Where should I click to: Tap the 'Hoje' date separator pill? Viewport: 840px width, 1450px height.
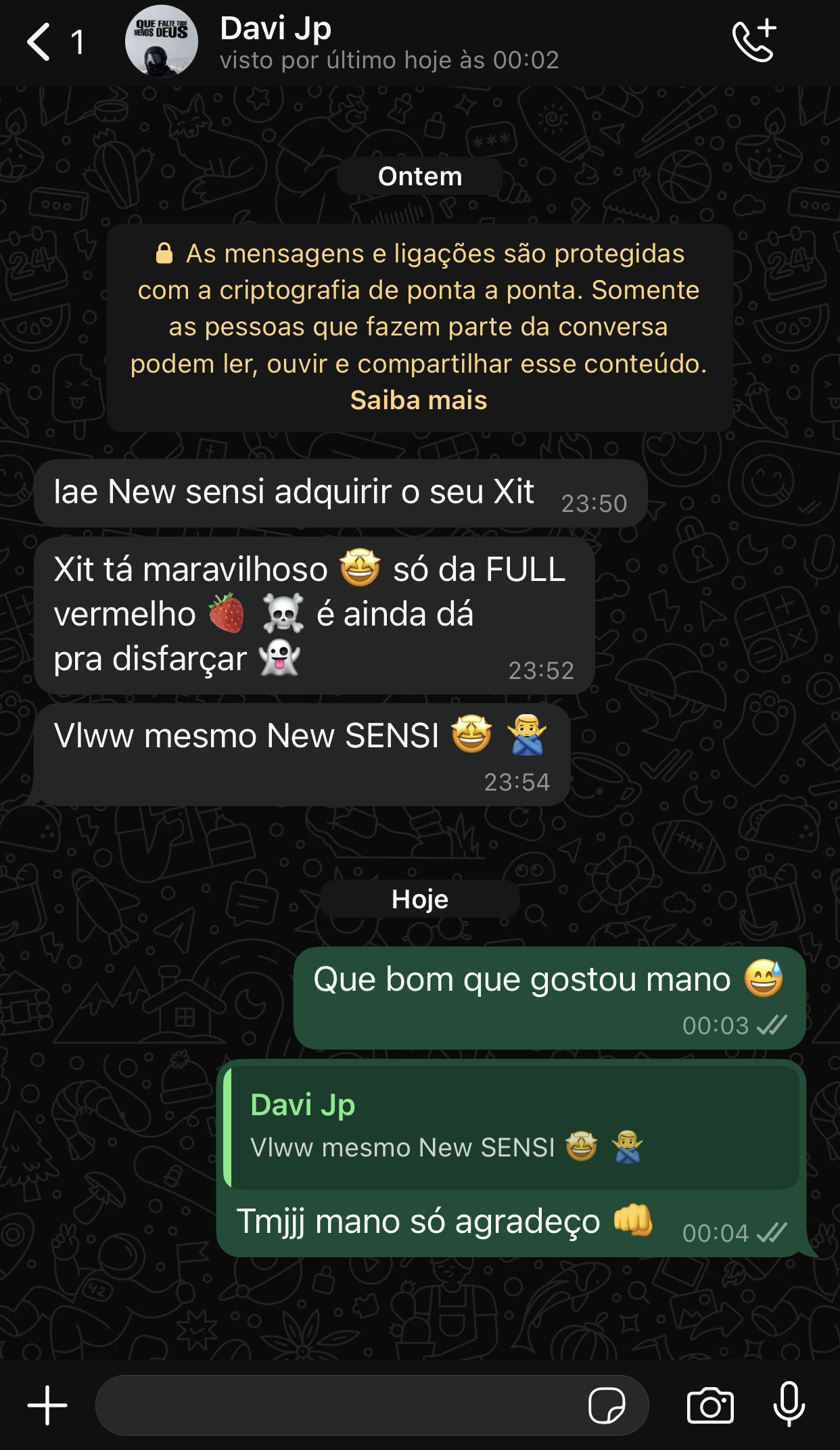pos(419,899)
